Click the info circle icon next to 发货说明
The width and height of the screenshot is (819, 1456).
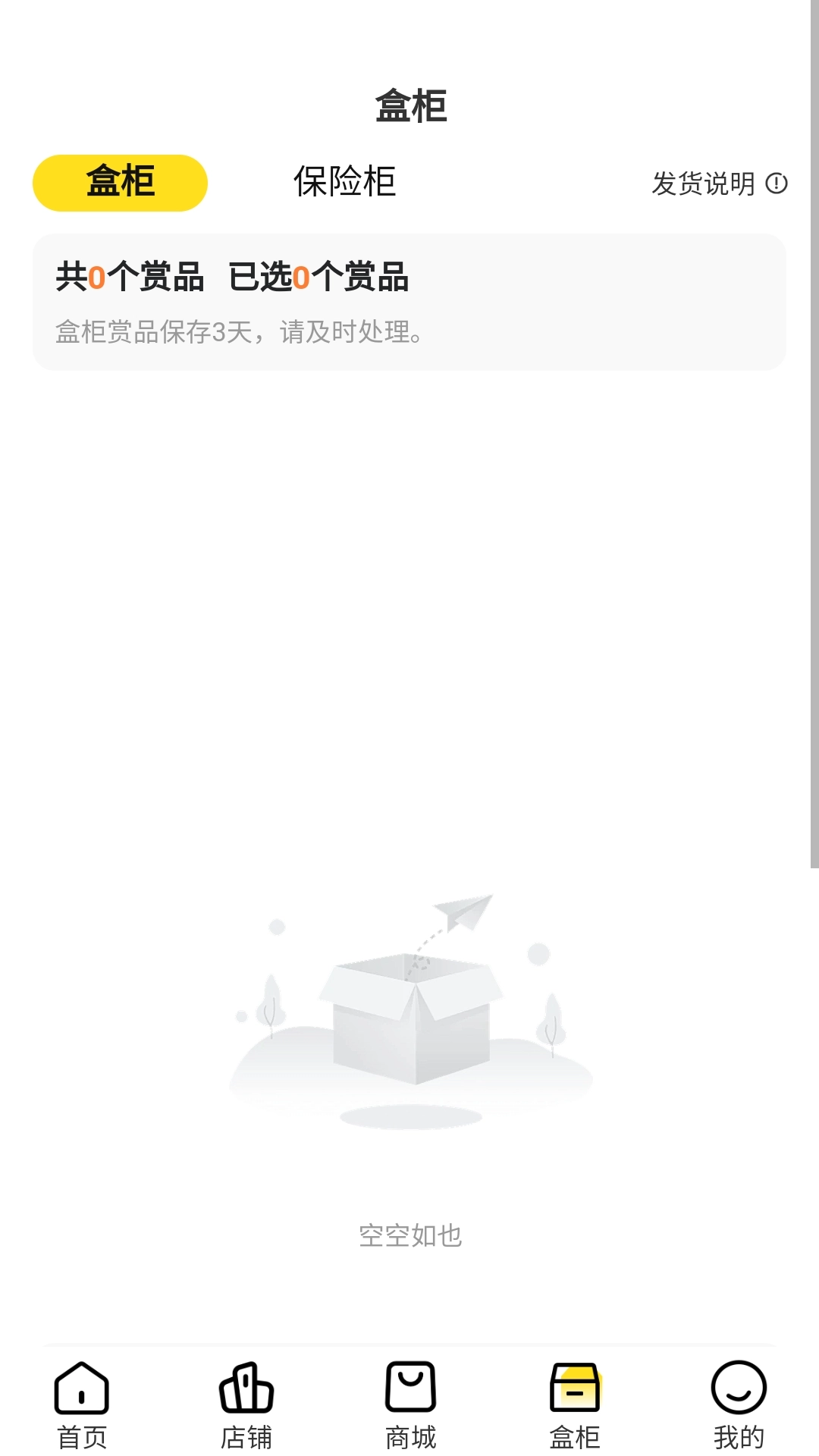click(x=776, y=184)
